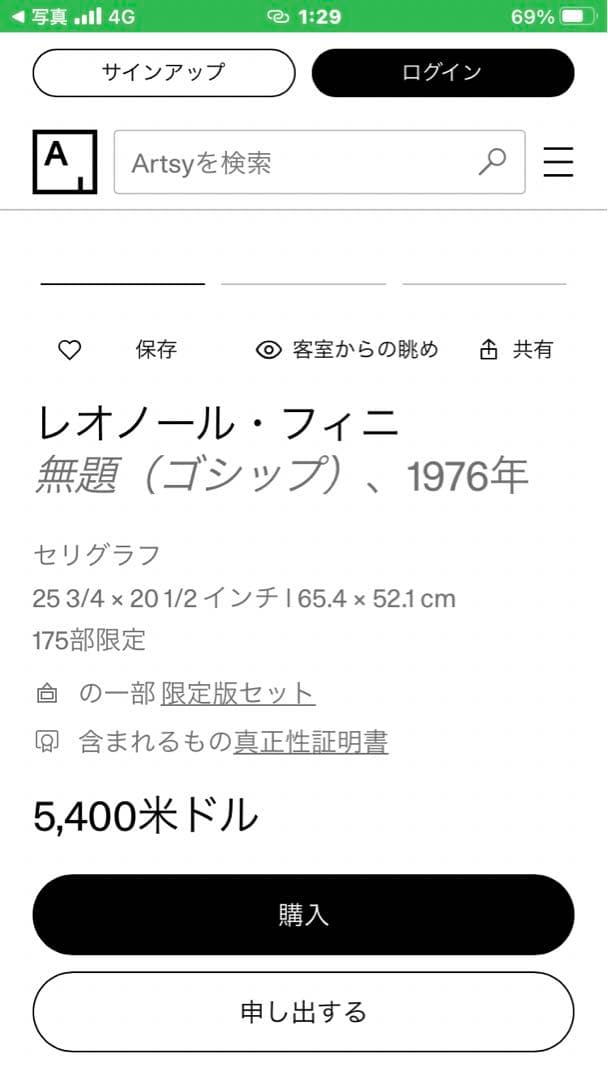Make an offer with 申し出する
The height and width of the screenshot is (1080, 608).
click(x=303, y=1012)
